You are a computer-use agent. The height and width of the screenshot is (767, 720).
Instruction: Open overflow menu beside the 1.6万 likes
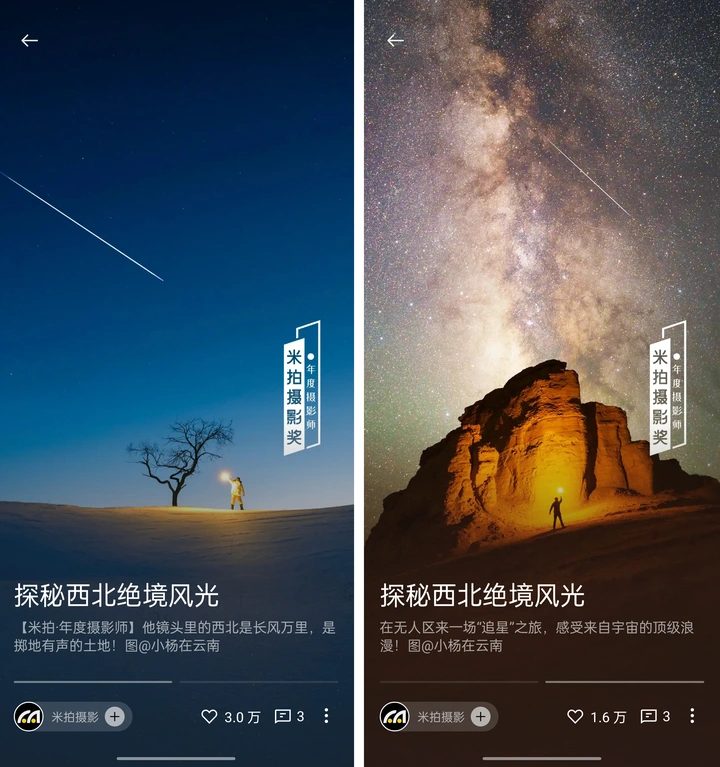tap(692, 716)
